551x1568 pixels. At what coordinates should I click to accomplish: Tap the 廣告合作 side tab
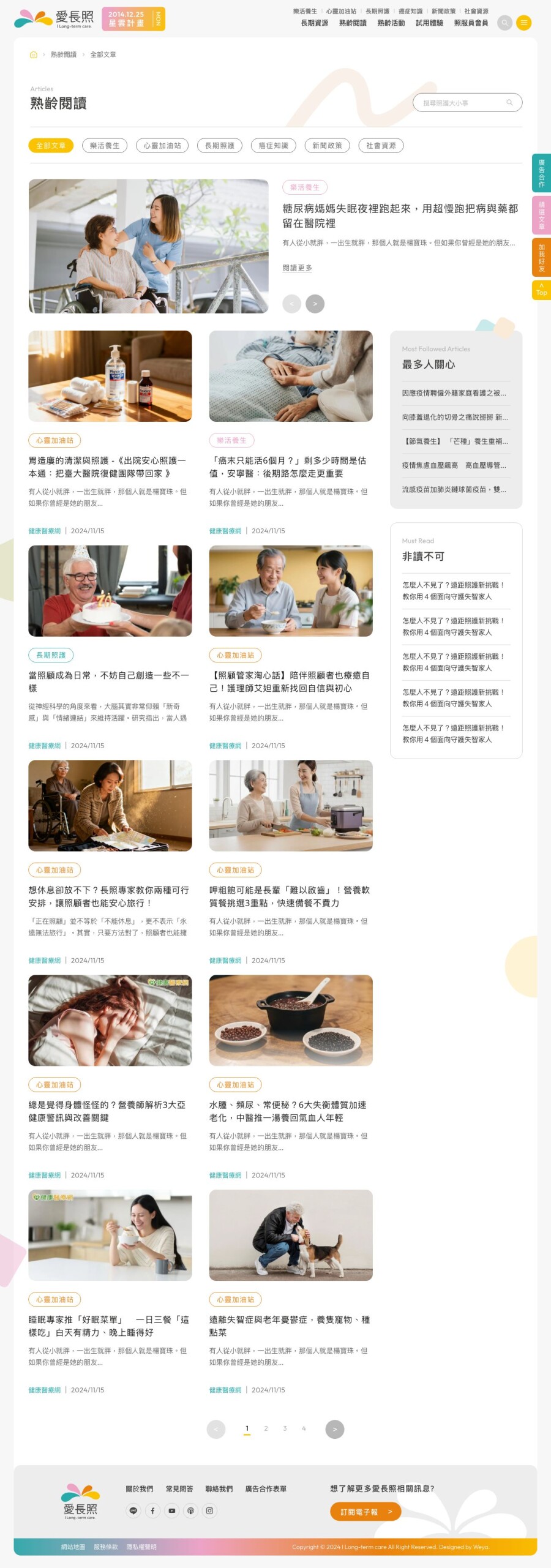(541, 173)
